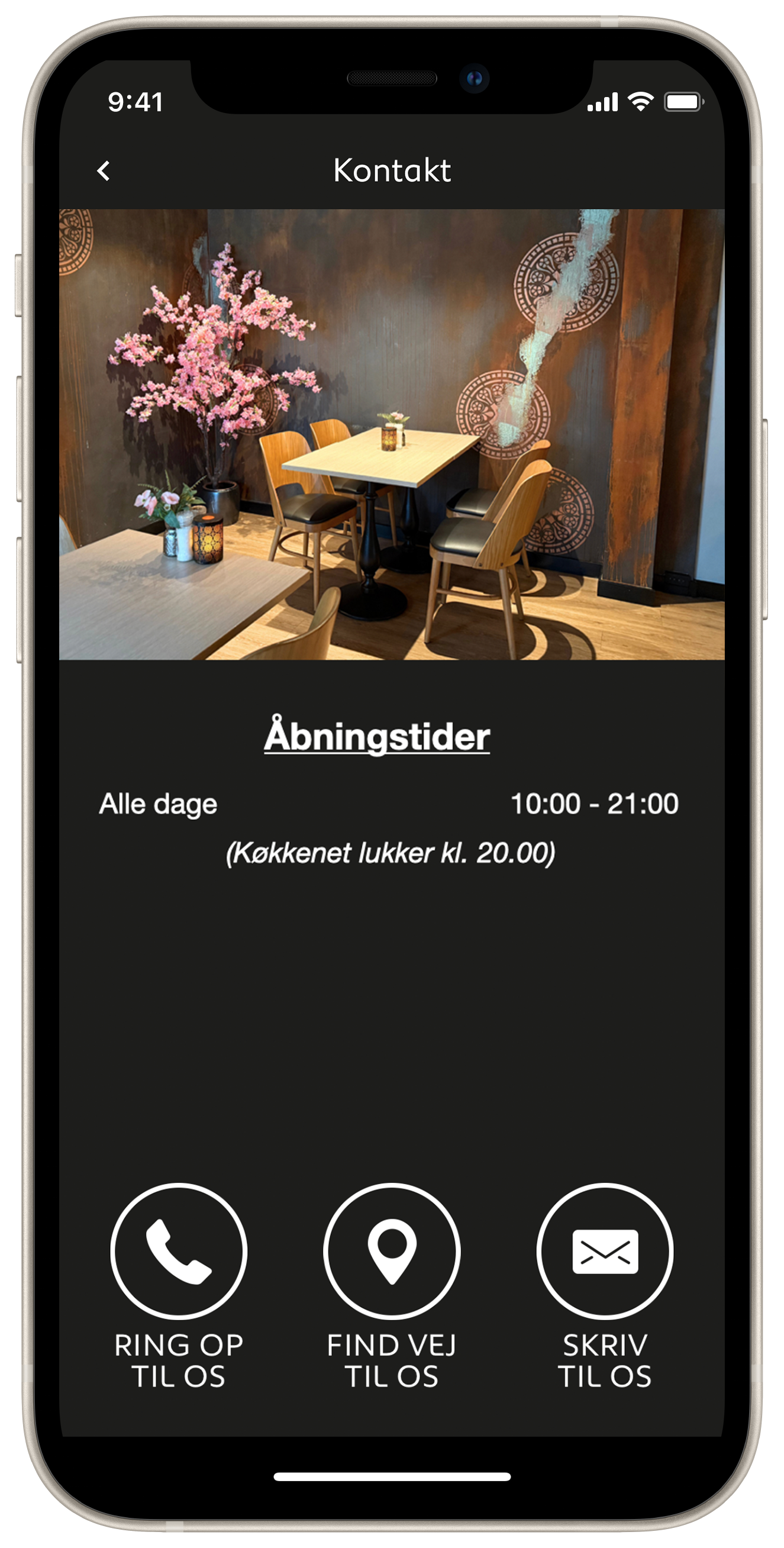Write an email via Skriv til os
Screen dimensions: 784x1548
(605, 1252)
